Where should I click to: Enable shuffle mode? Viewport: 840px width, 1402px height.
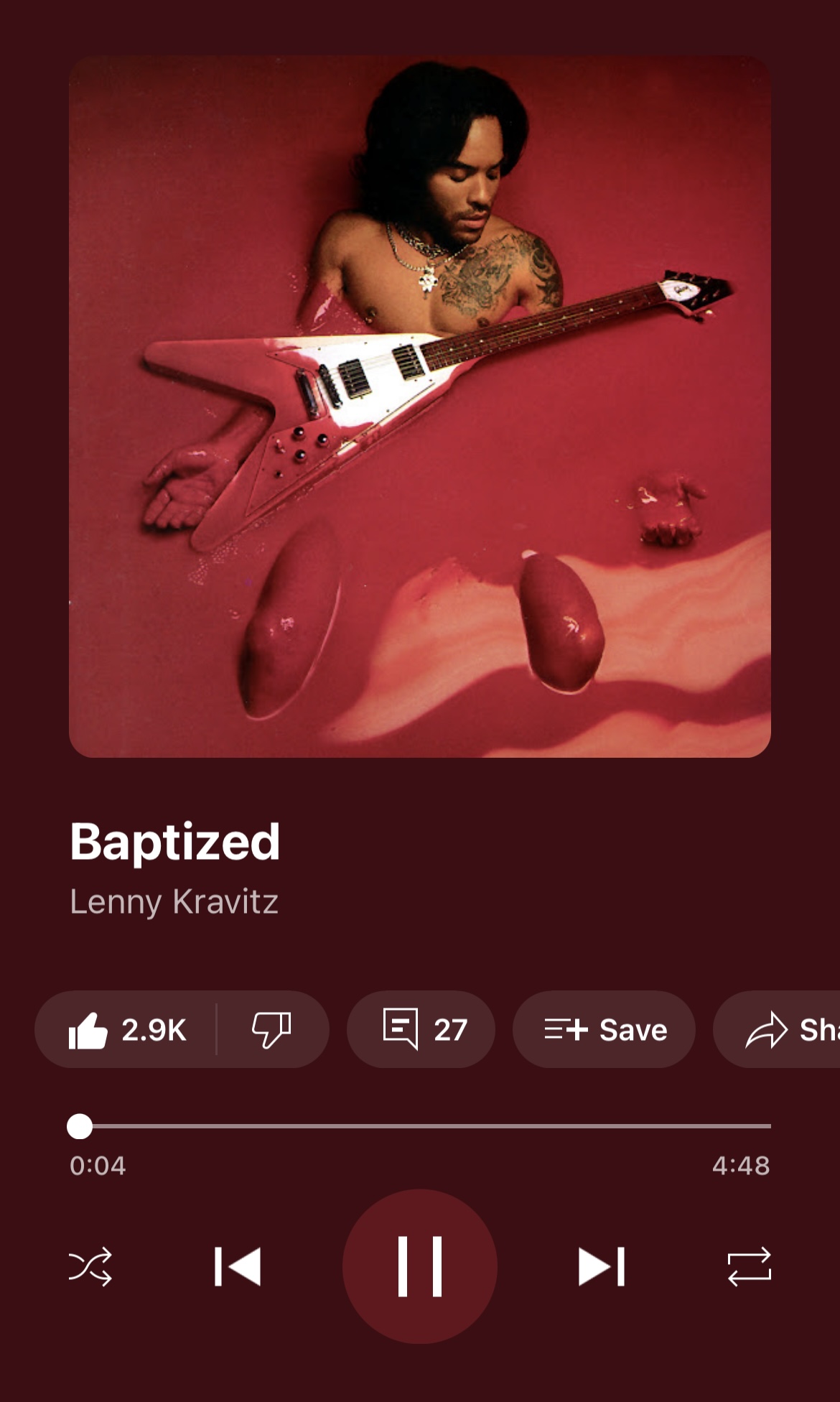click(x=90, y=1267)
